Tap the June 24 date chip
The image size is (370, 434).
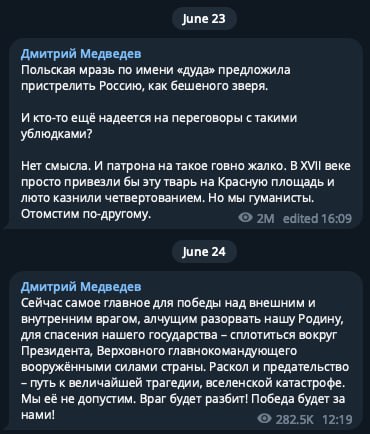coord(204,251)
